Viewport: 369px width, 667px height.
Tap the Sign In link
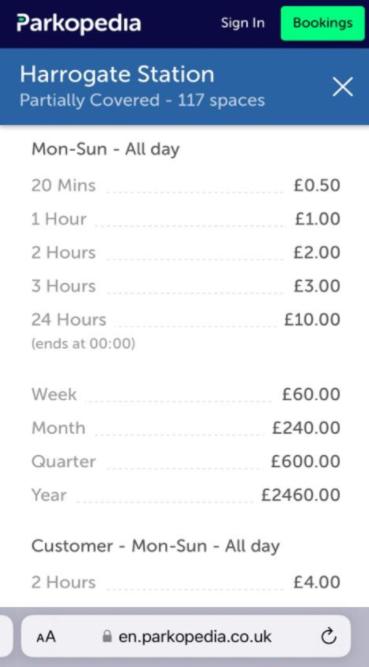click(243, 23)
